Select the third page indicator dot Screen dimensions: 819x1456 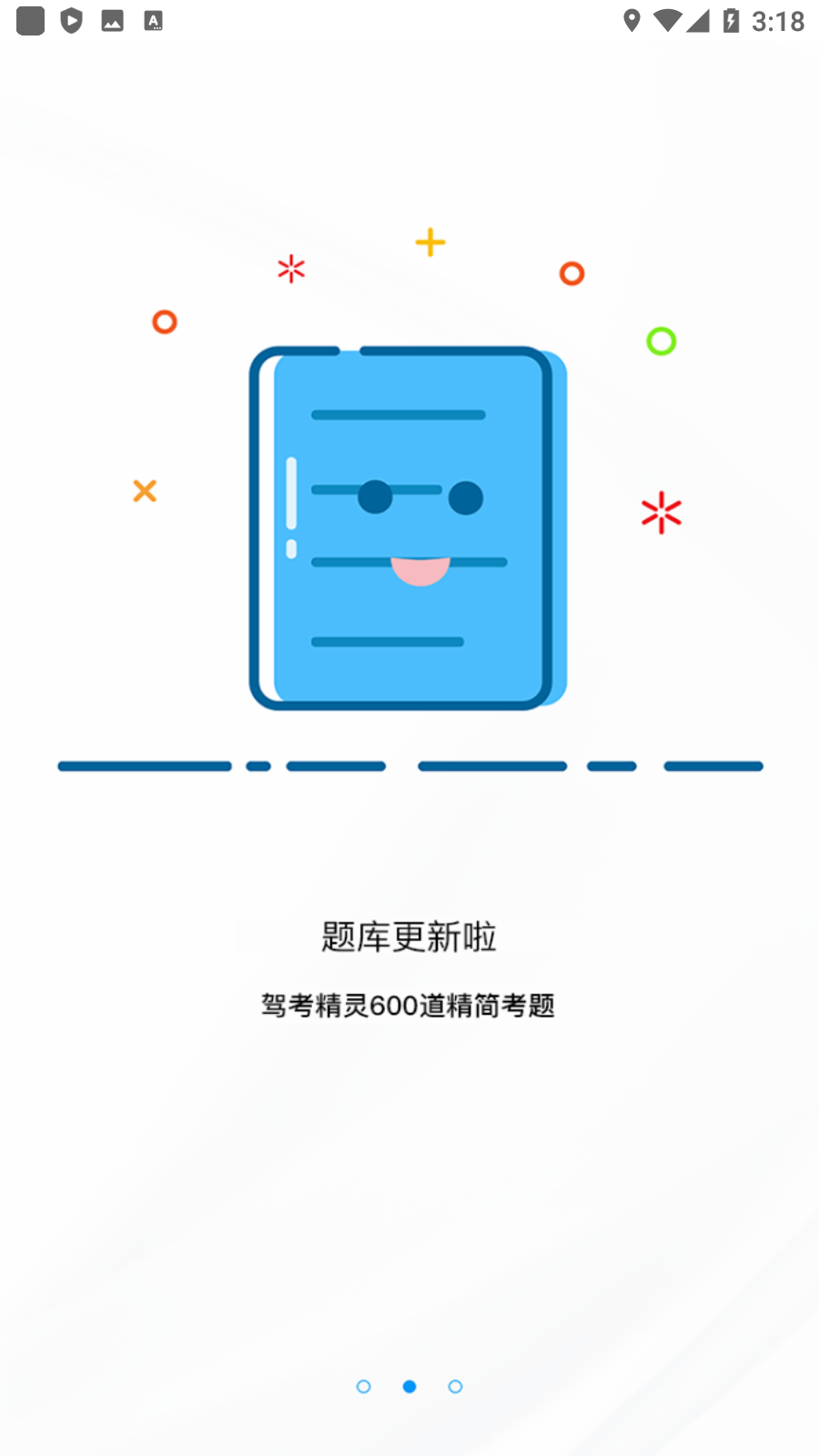tap(455, 1386)
